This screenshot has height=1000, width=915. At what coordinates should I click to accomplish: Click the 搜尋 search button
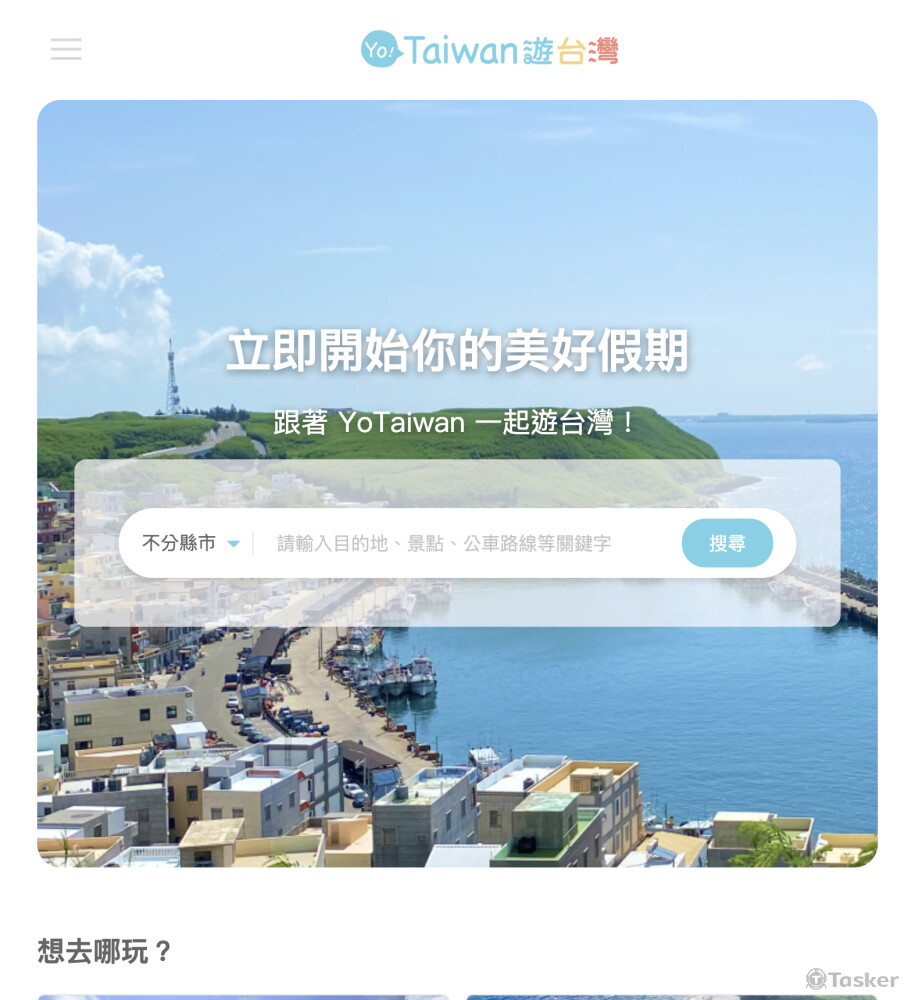click(727, 543)
